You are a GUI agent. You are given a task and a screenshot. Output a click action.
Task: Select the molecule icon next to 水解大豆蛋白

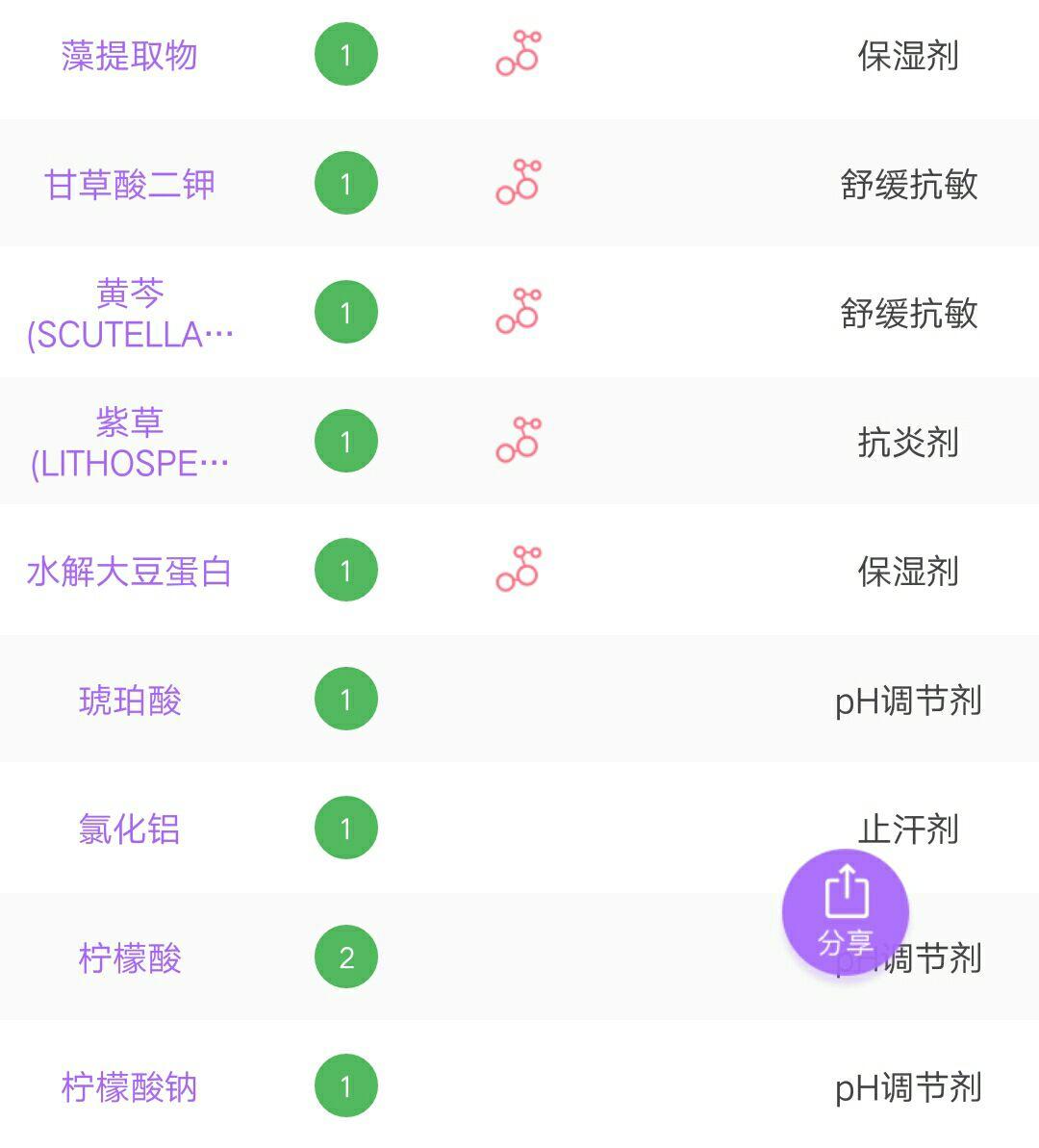point(517,568)
